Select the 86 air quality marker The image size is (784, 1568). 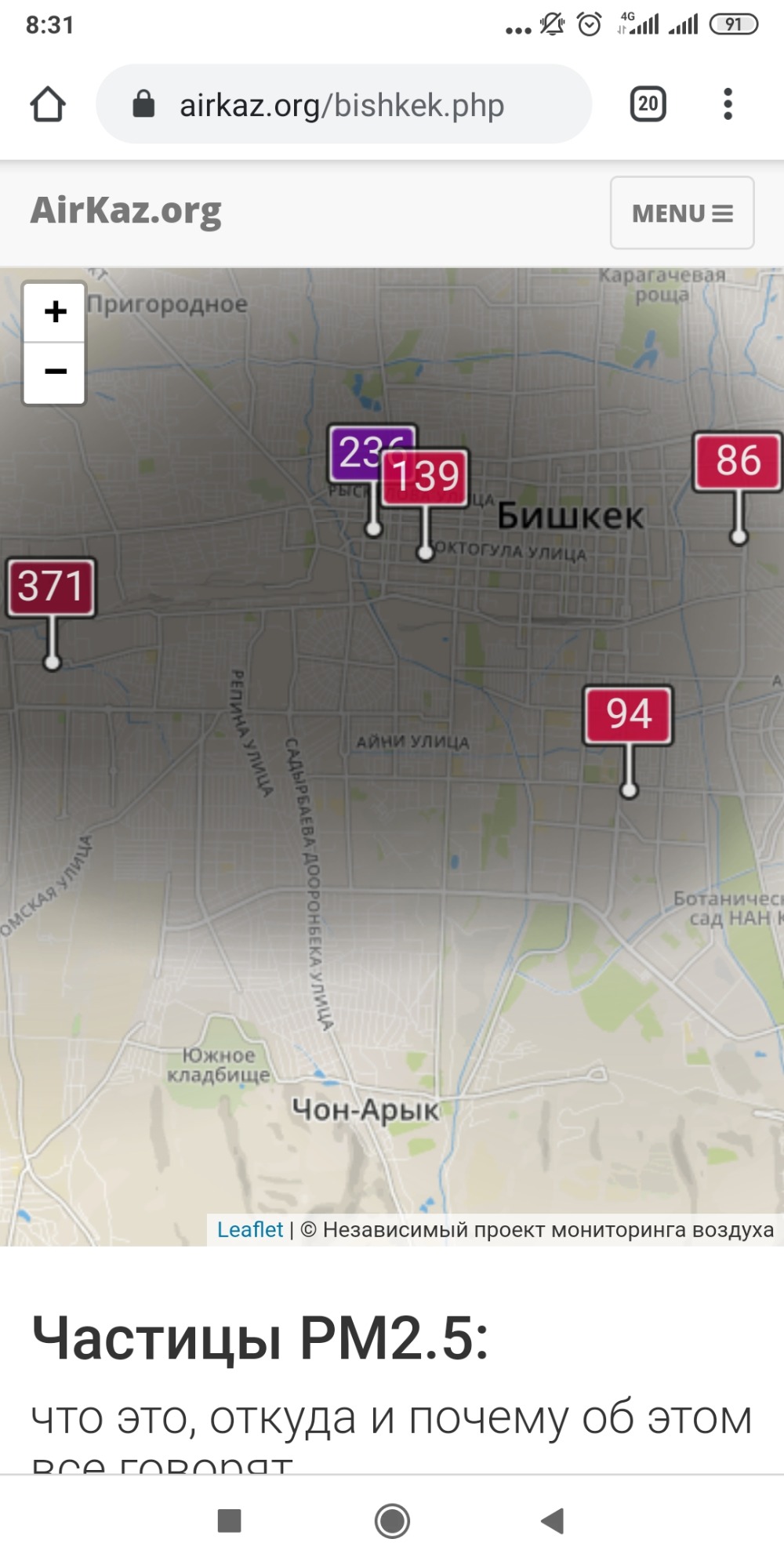(x=737, y=461)
